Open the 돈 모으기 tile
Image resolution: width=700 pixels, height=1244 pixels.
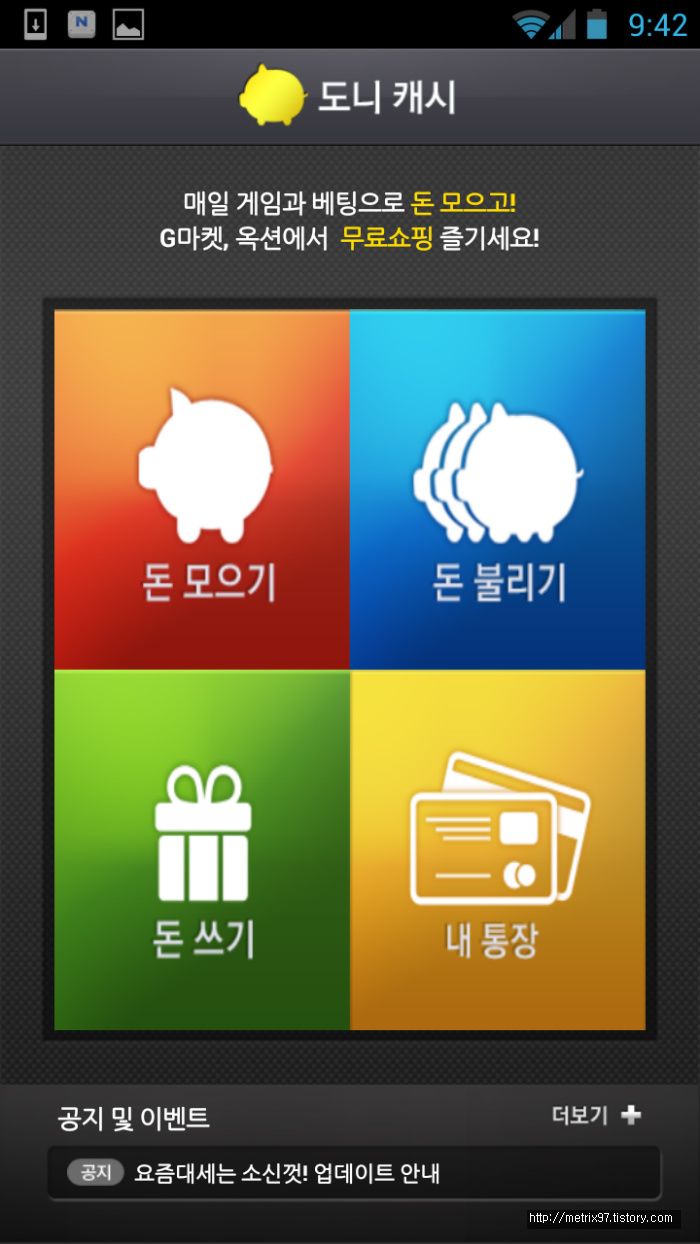[202, 489]
